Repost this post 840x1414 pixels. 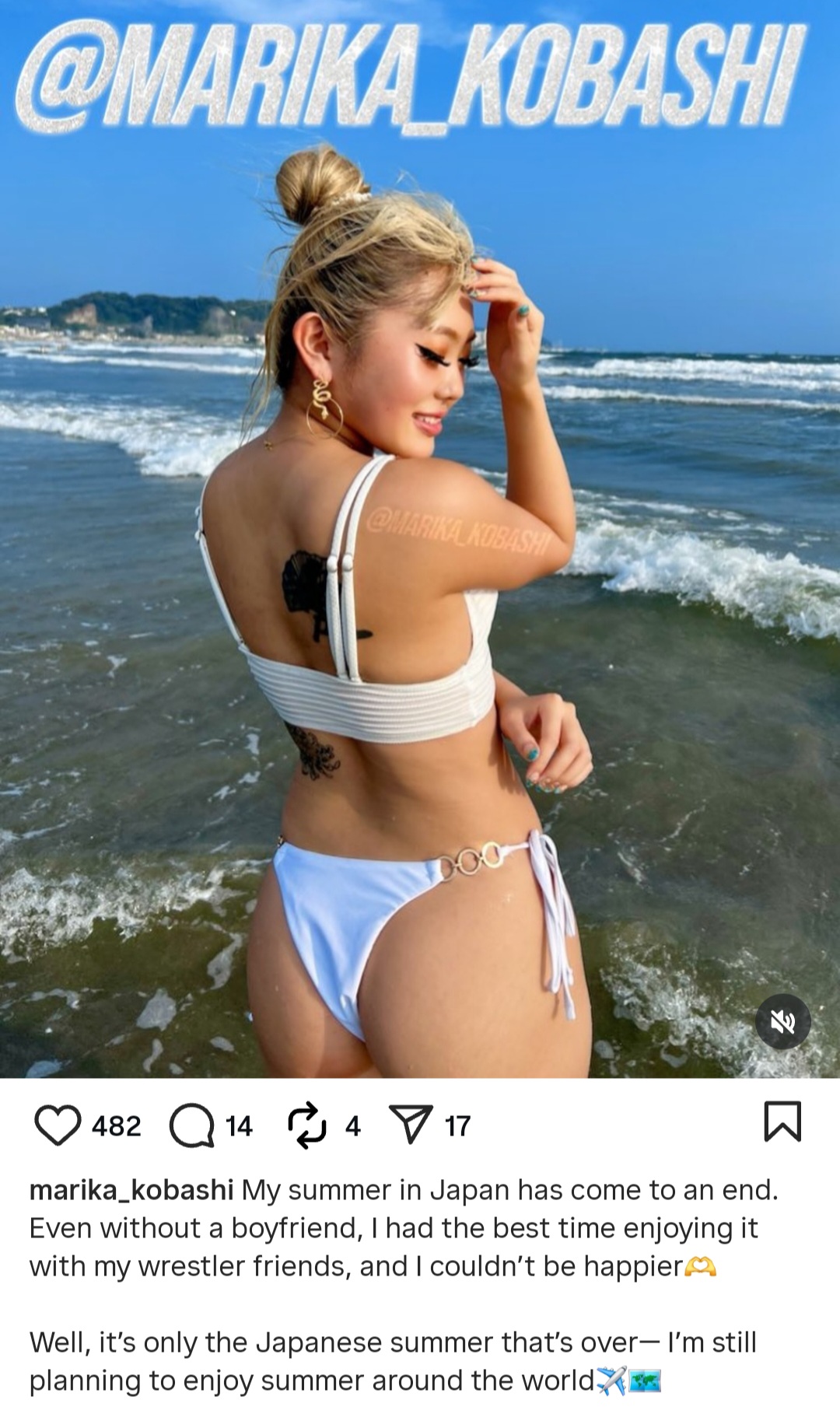[x=307, y=1125]
